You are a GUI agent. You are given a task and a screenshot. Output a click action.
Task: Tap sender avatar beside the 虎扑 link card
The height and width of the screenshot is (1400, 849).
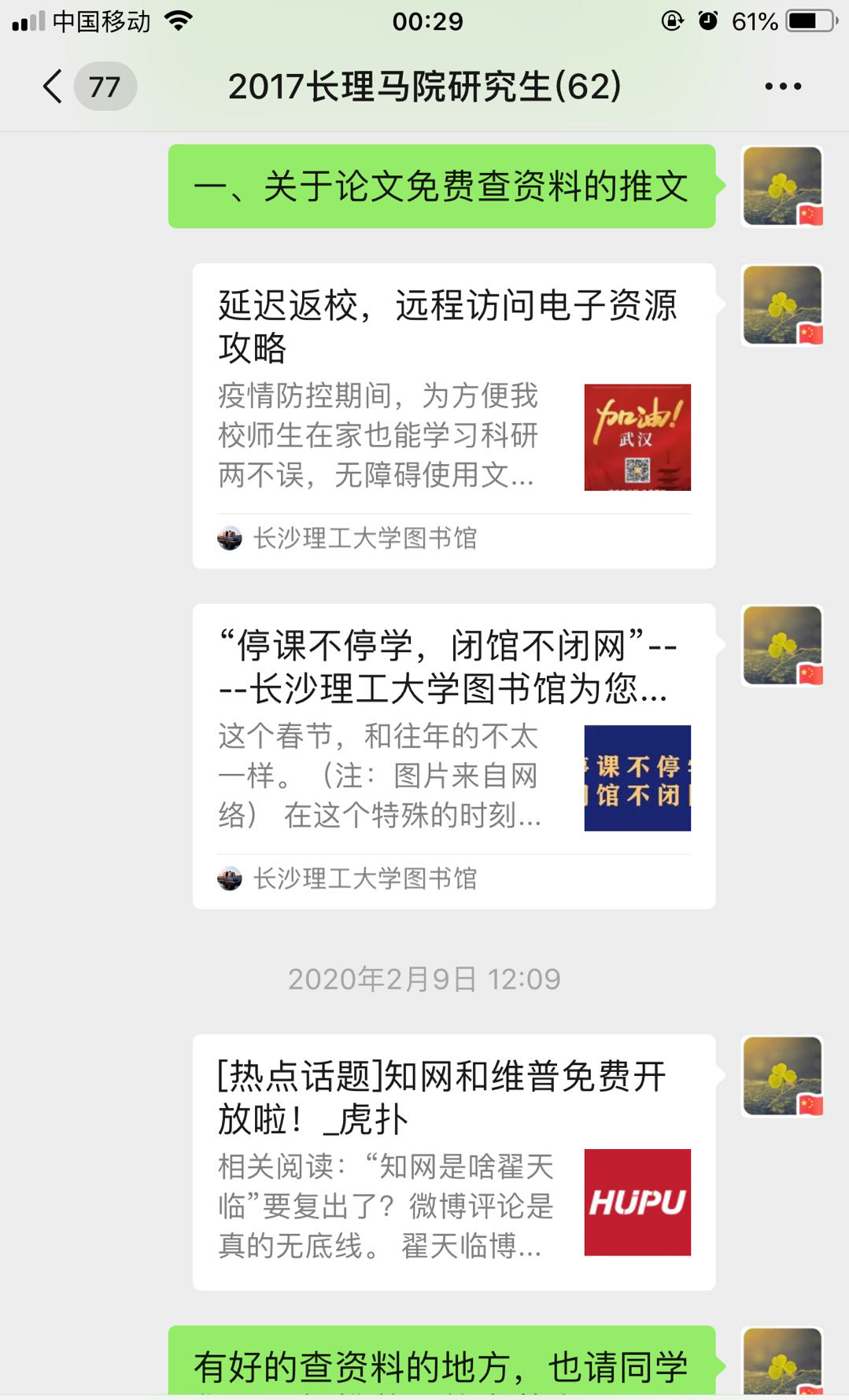(782, 1077)
